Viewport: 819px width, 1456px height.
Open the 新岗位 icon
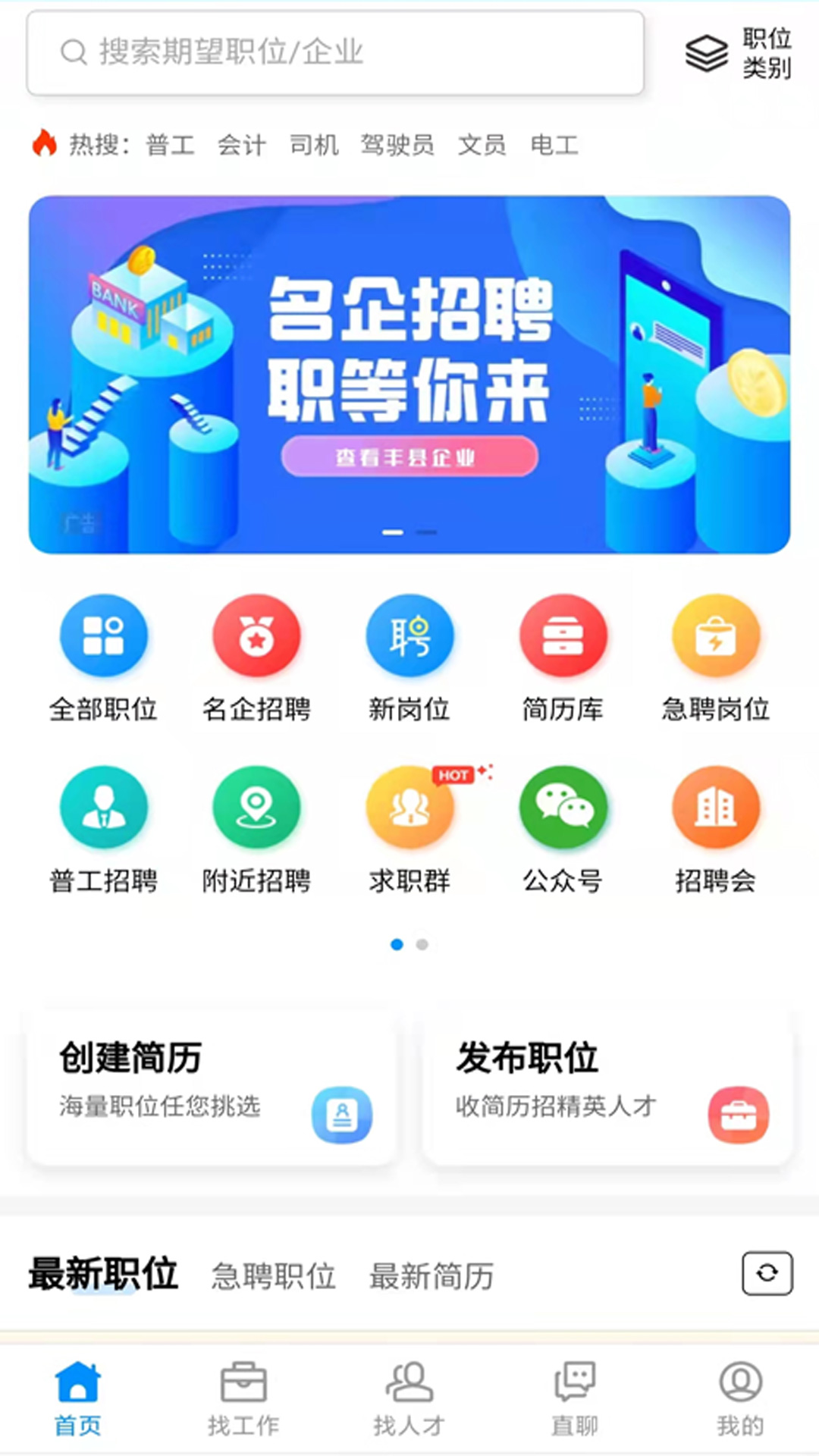[x=410, y=635]
